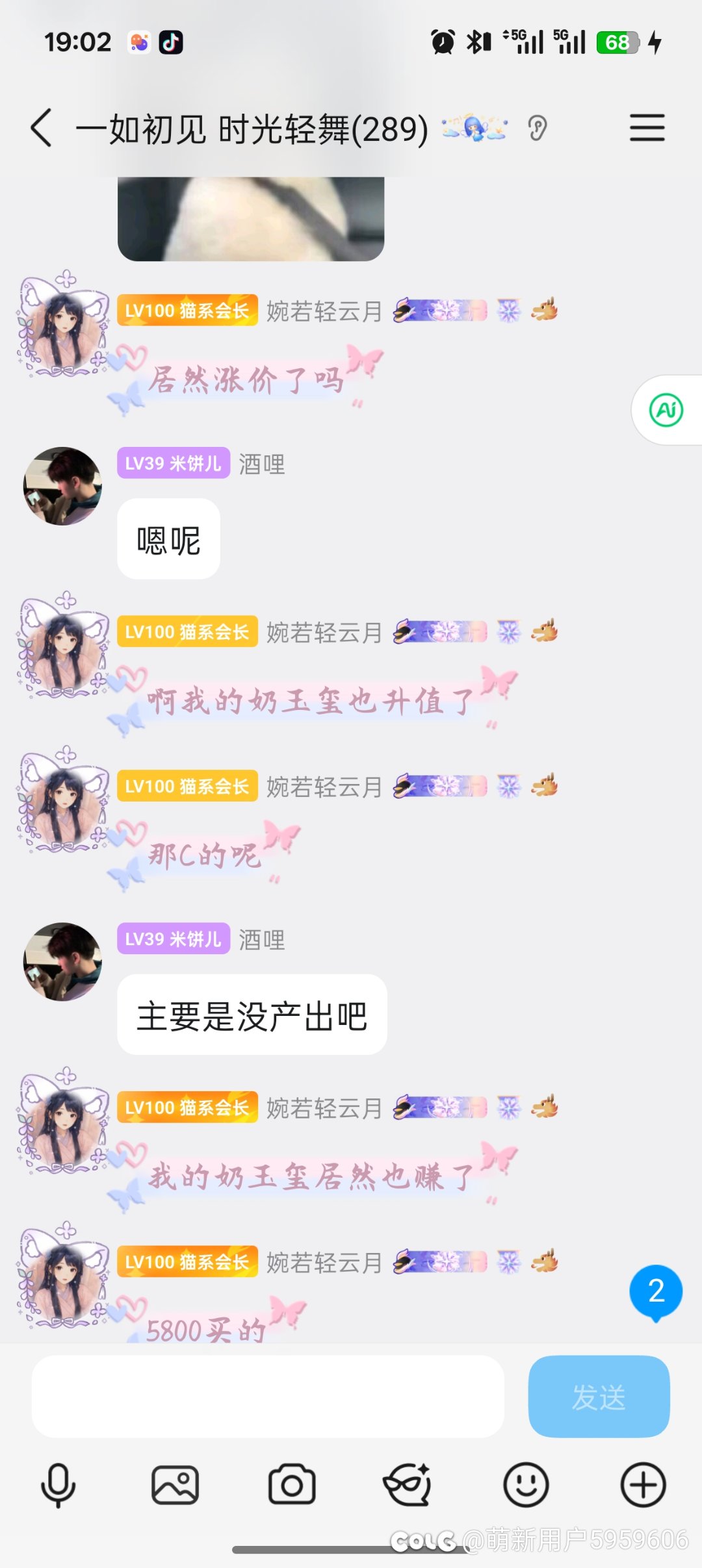Focus the message input field
Screen dimensions: 702x1568
[x=268, y=1397]
